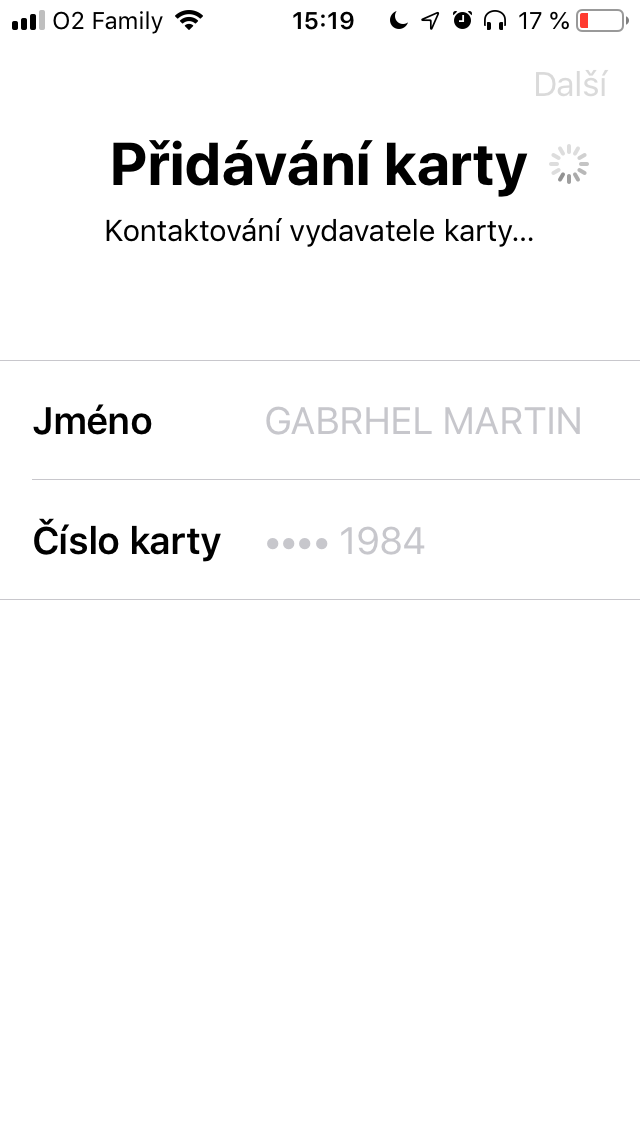Select the Jméno name field
The image size is (640, 1136).
tap(422, 421)
